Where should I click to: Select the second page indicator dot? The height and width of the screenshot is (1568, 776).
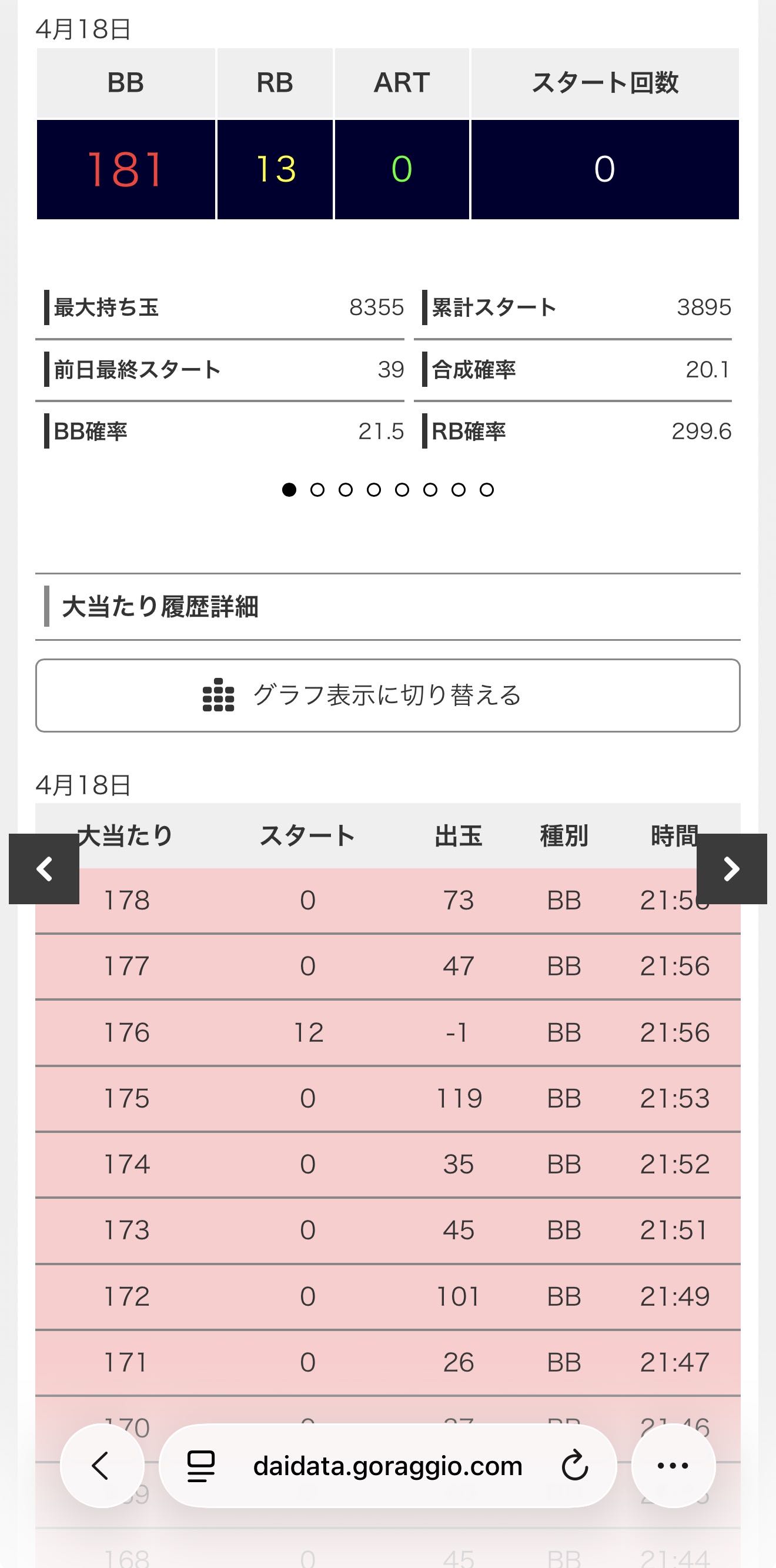317,490
